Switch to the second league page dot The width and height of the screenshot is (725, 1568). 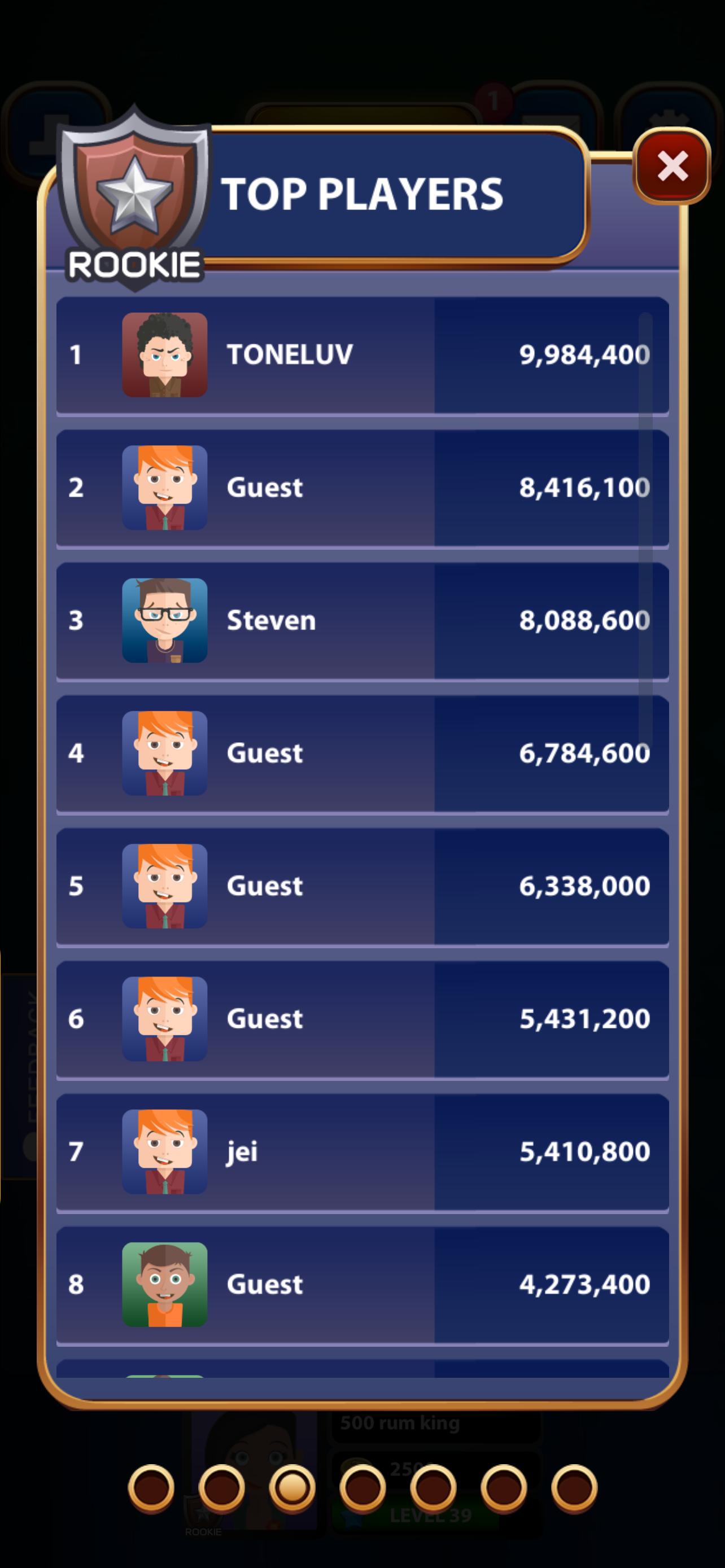coord(221,1488)
